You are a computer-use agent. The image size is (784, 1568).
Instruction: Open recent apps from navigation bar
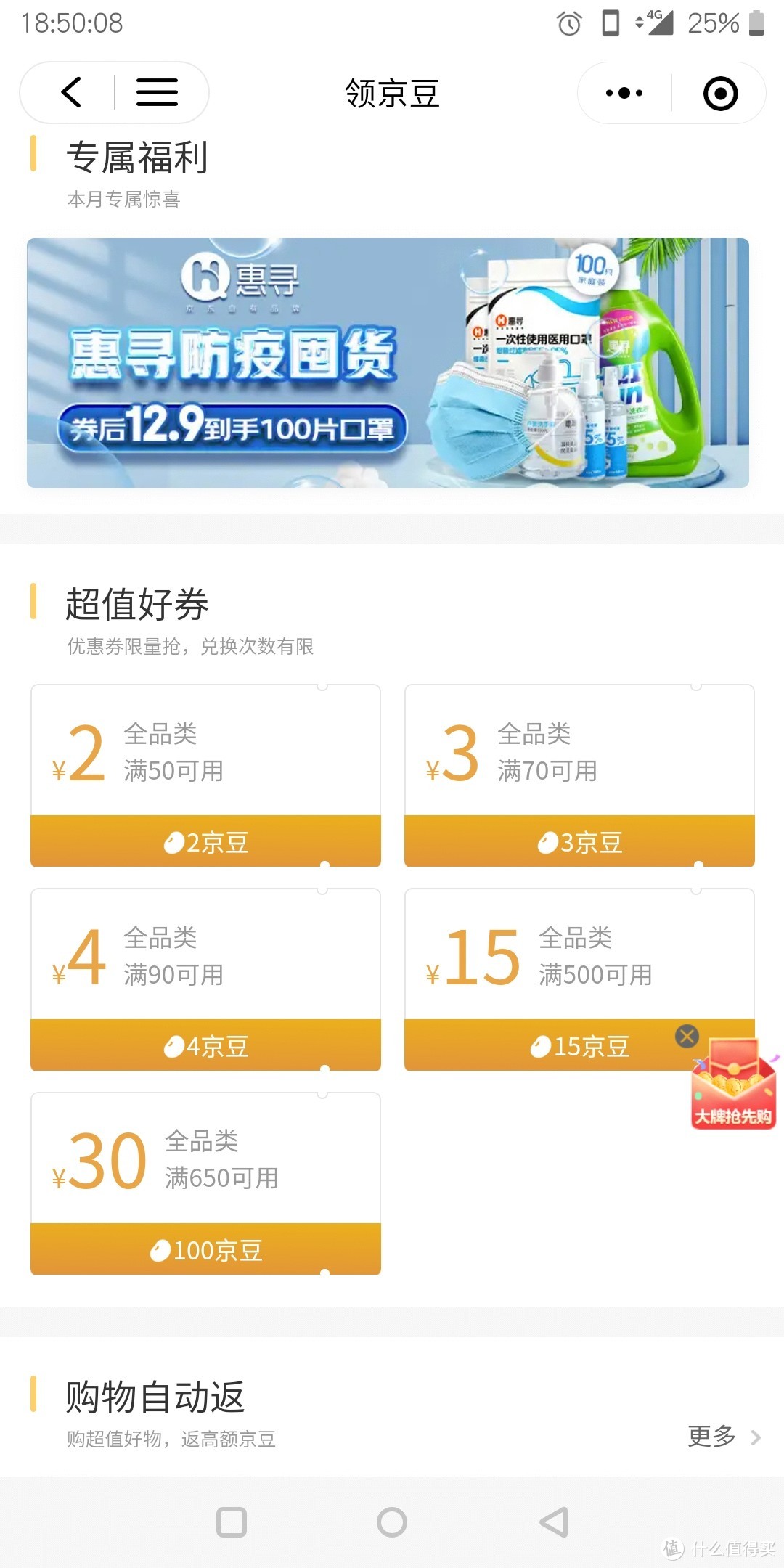[232, 1522]
